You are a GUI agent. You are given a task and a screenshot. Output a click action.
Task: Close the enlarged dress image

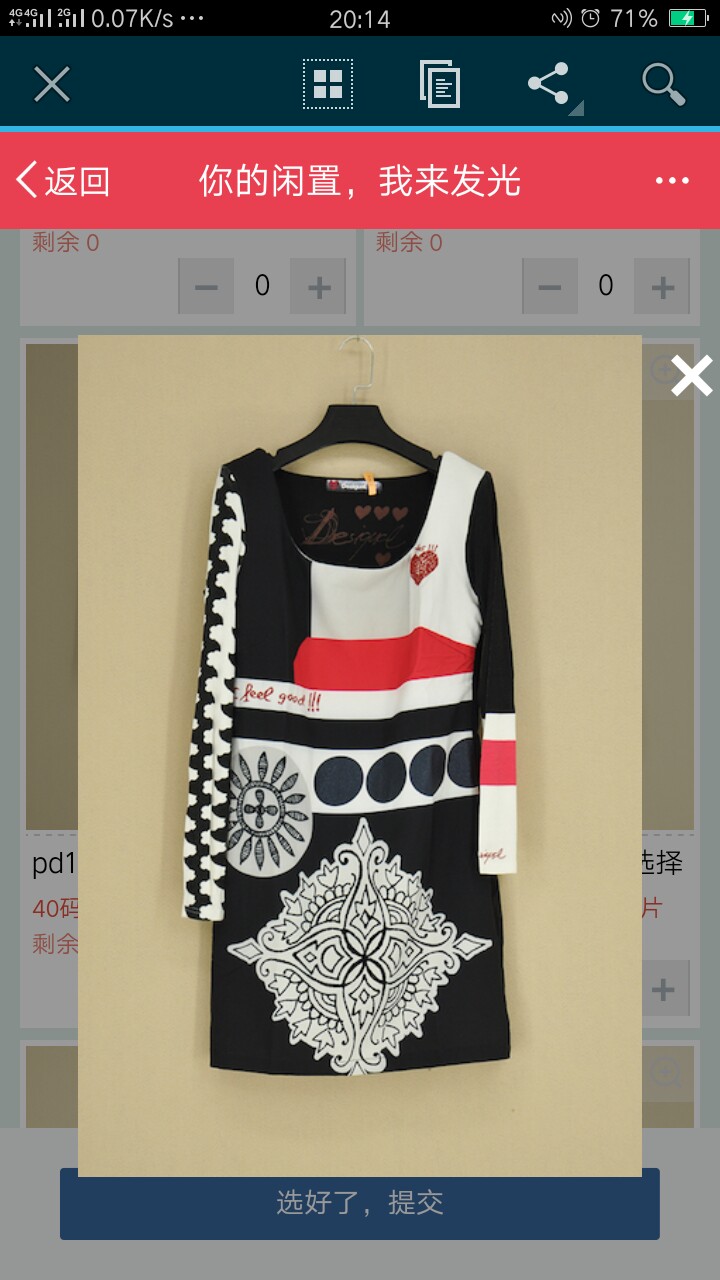(x=691, y=376)
